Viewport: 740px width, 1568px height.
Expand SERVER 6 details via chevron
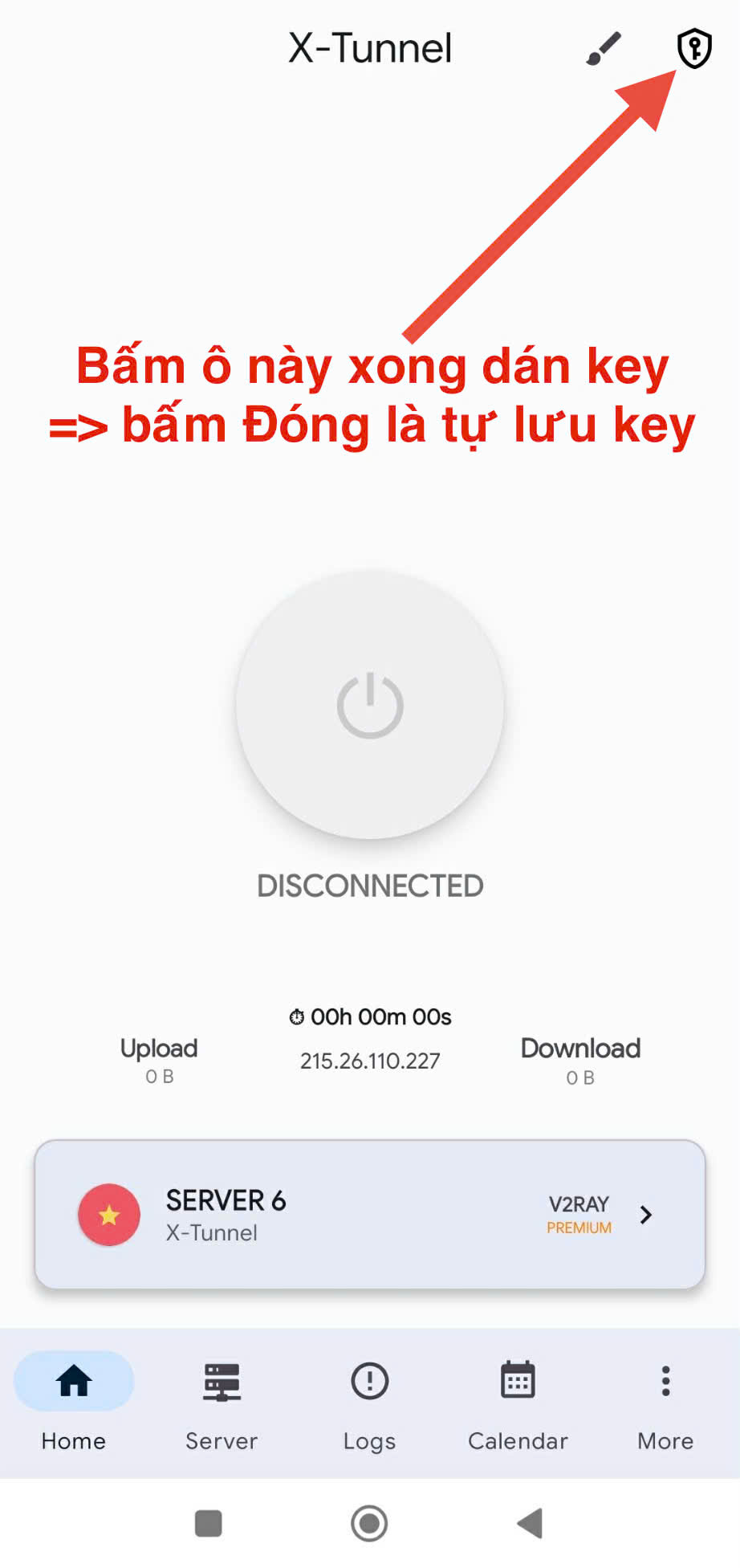647,1215
